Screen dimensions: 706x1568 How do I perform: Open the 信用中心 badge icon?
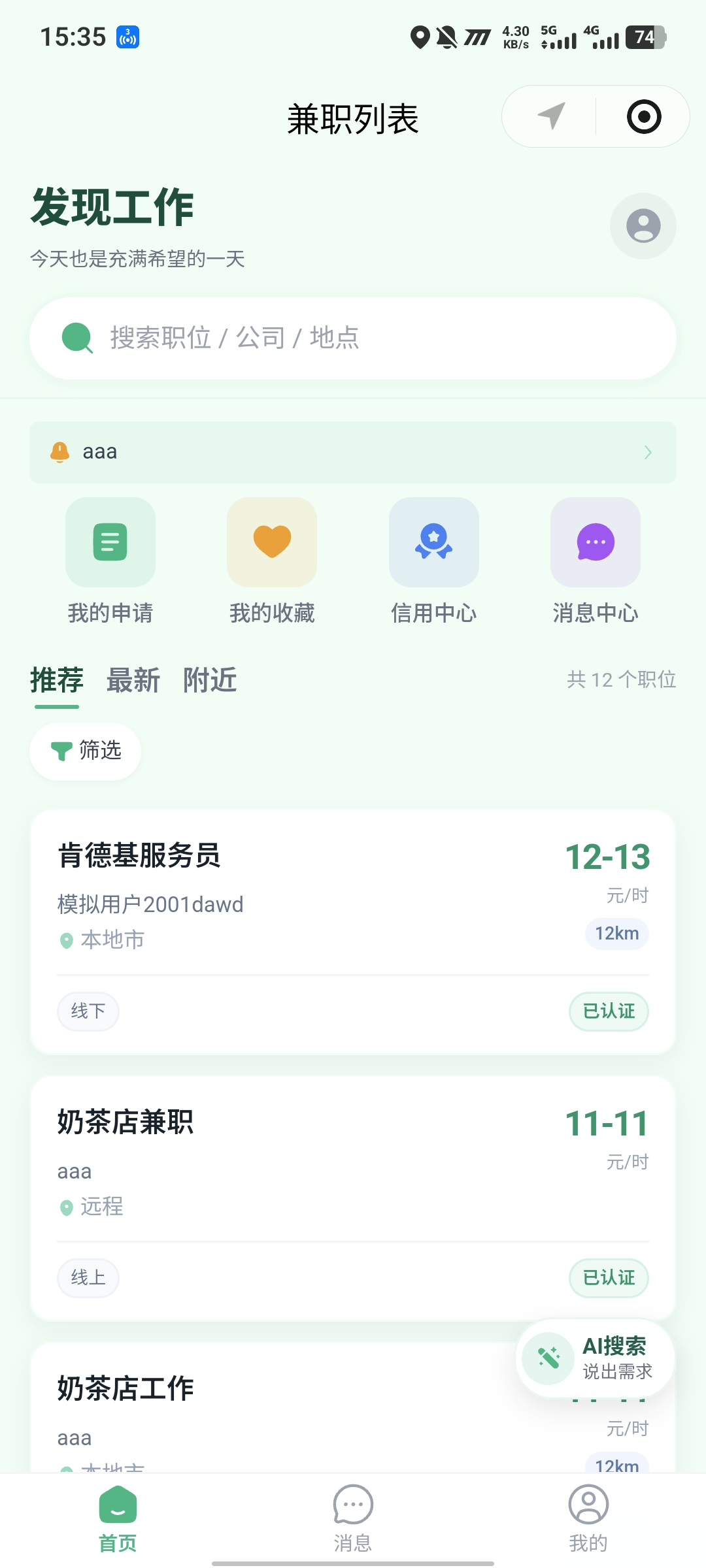[433, 542]
